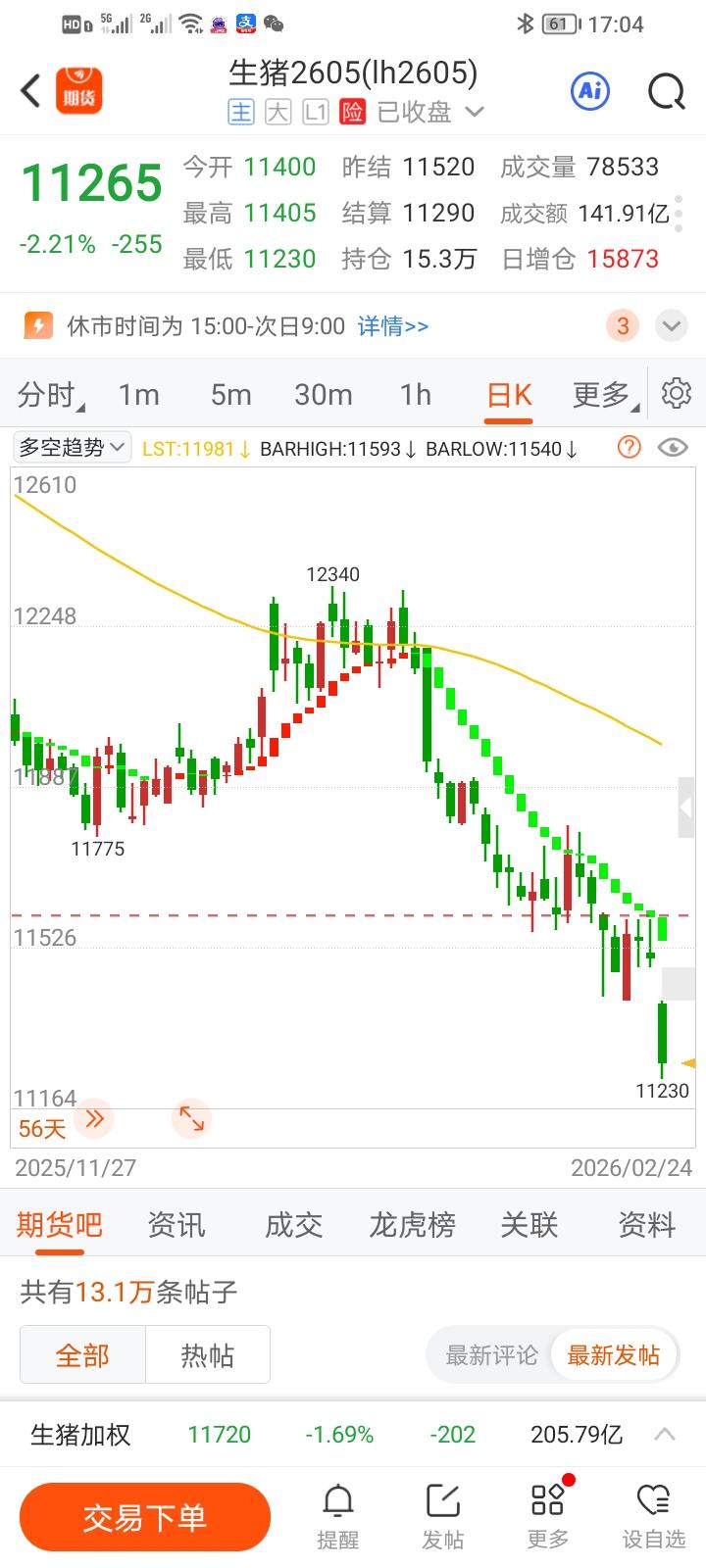
Task: Switch comment sorting to 最新评论
Action: click(490, 1353)
